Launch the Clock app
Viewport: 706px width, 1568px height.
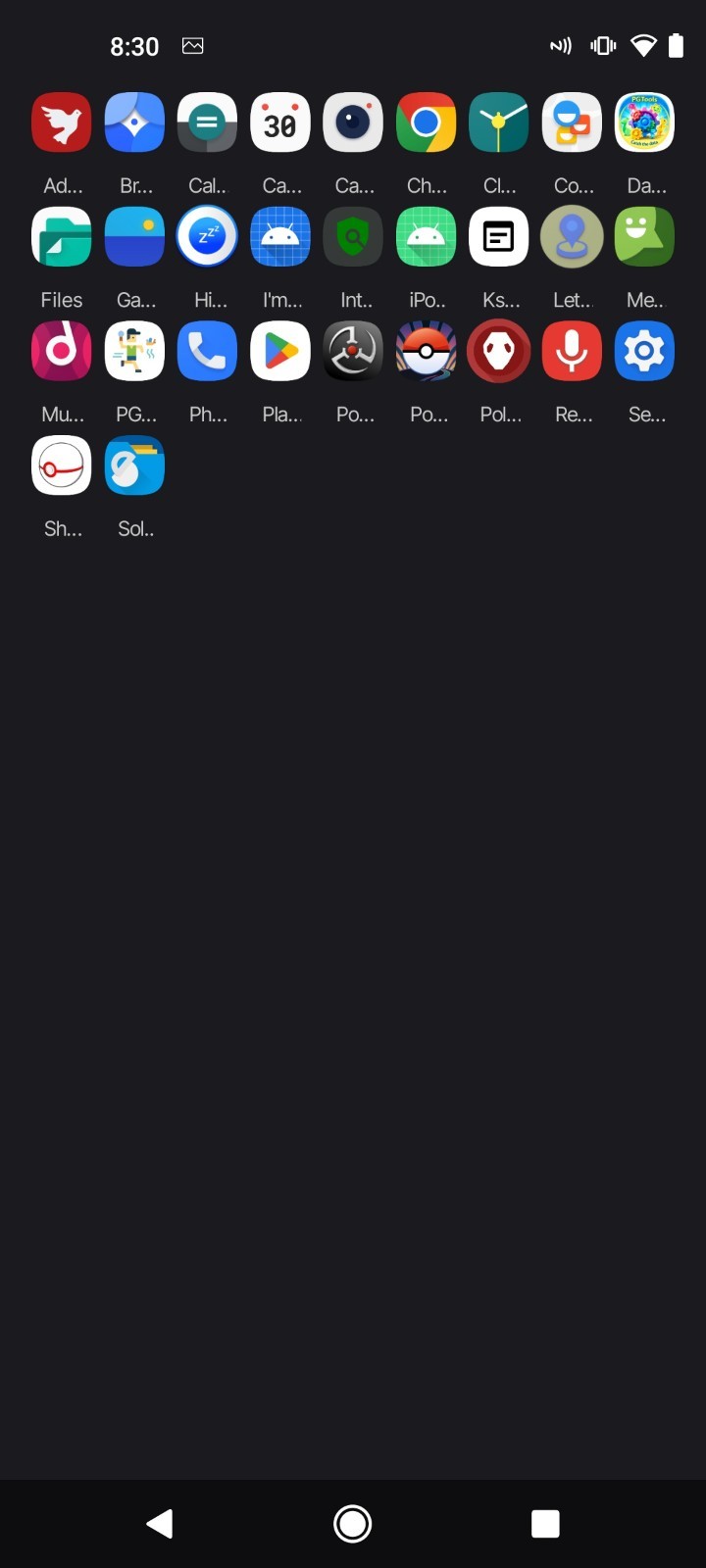pyautogui.click(x=498, y=123)
